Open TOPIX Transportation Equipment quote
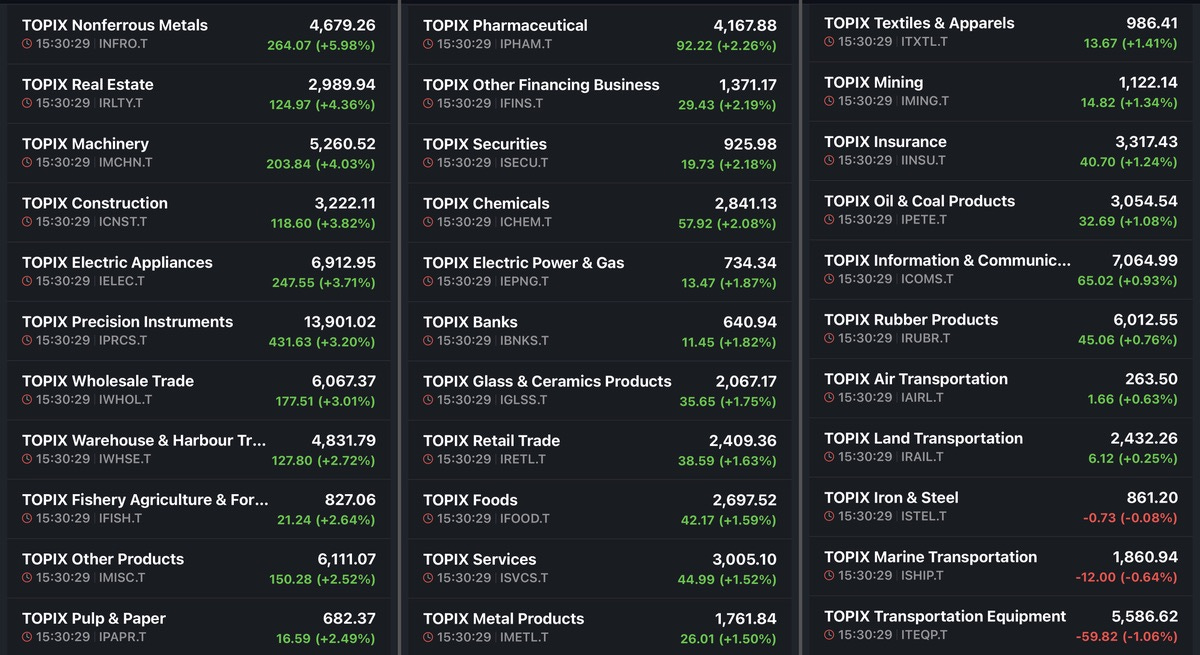This screenshot has width=1200, height=655. pyautogui.click(x=1004, y=625)
